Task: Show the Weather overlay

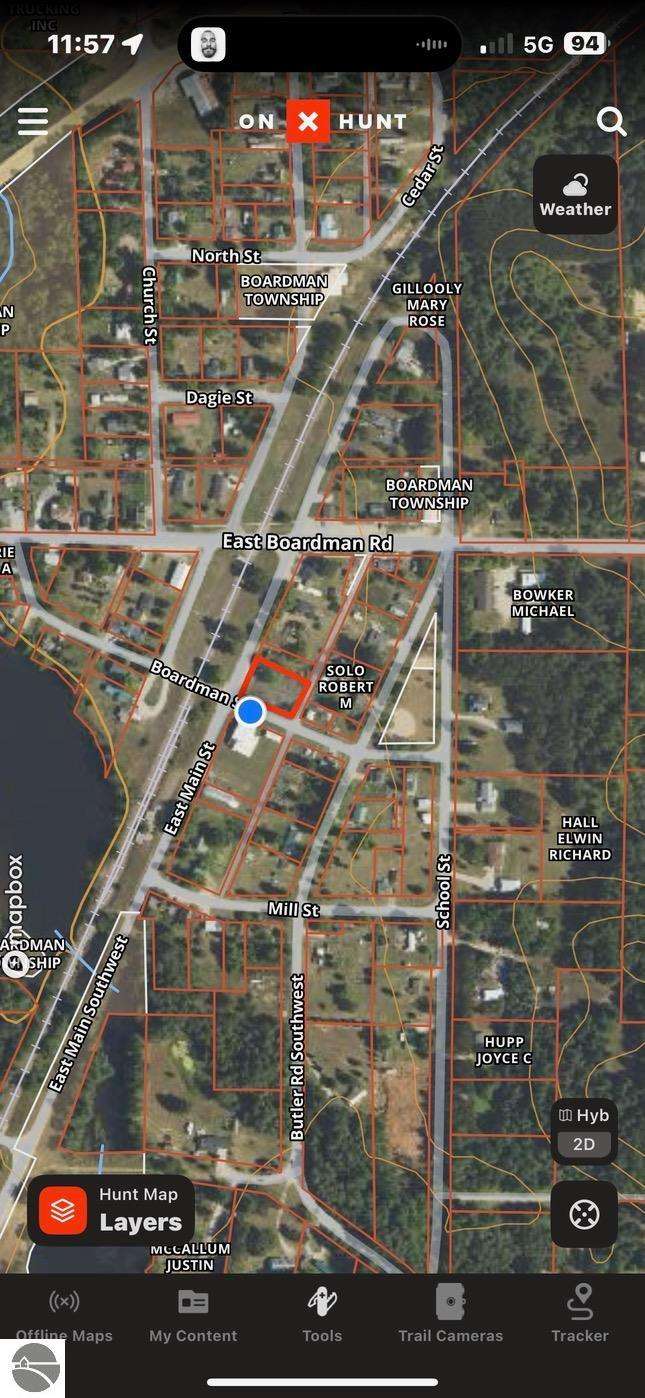Action: point(575,194)
